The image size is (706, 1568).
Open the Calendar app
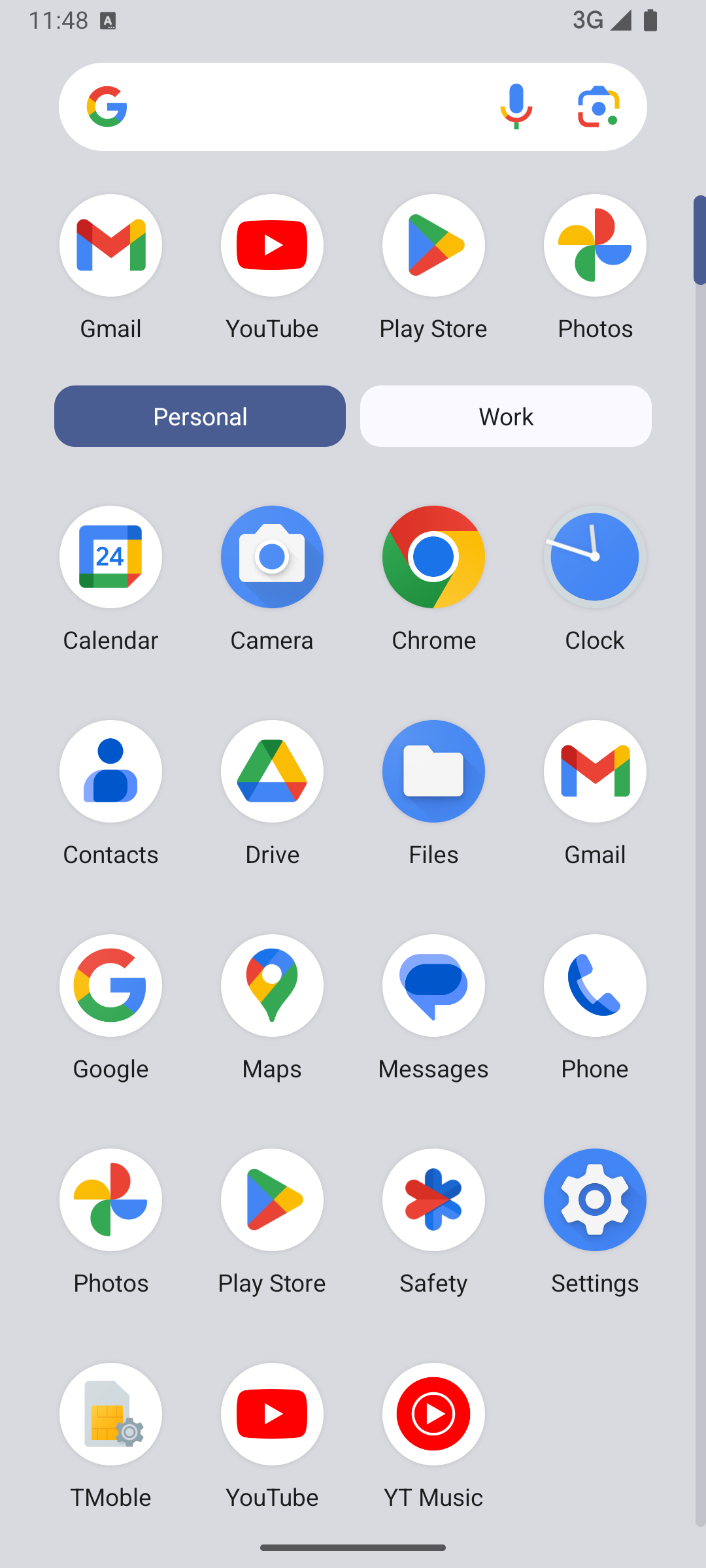(x=110, y=578)
